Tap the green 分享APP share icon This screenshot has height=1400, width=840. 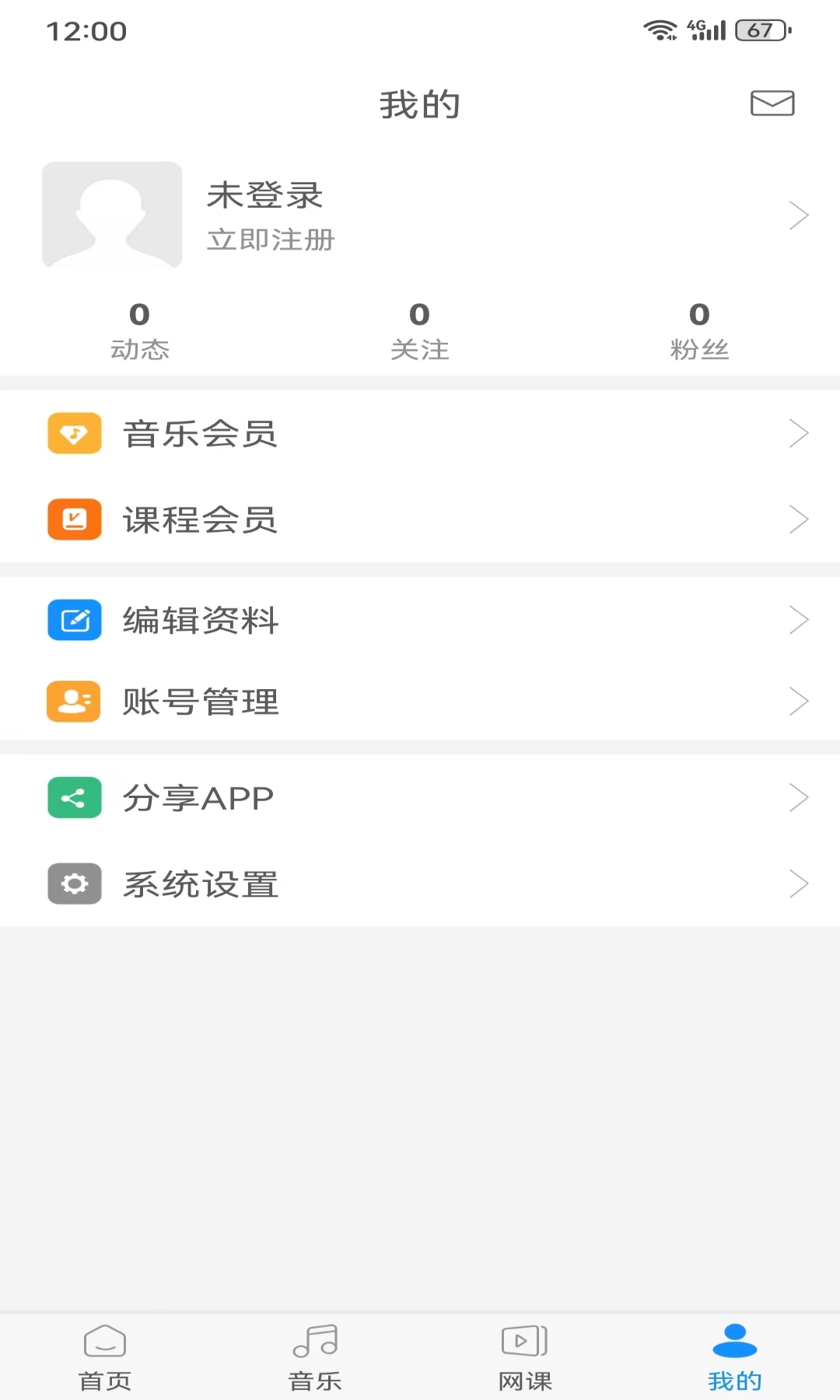(x=74, y=796)
